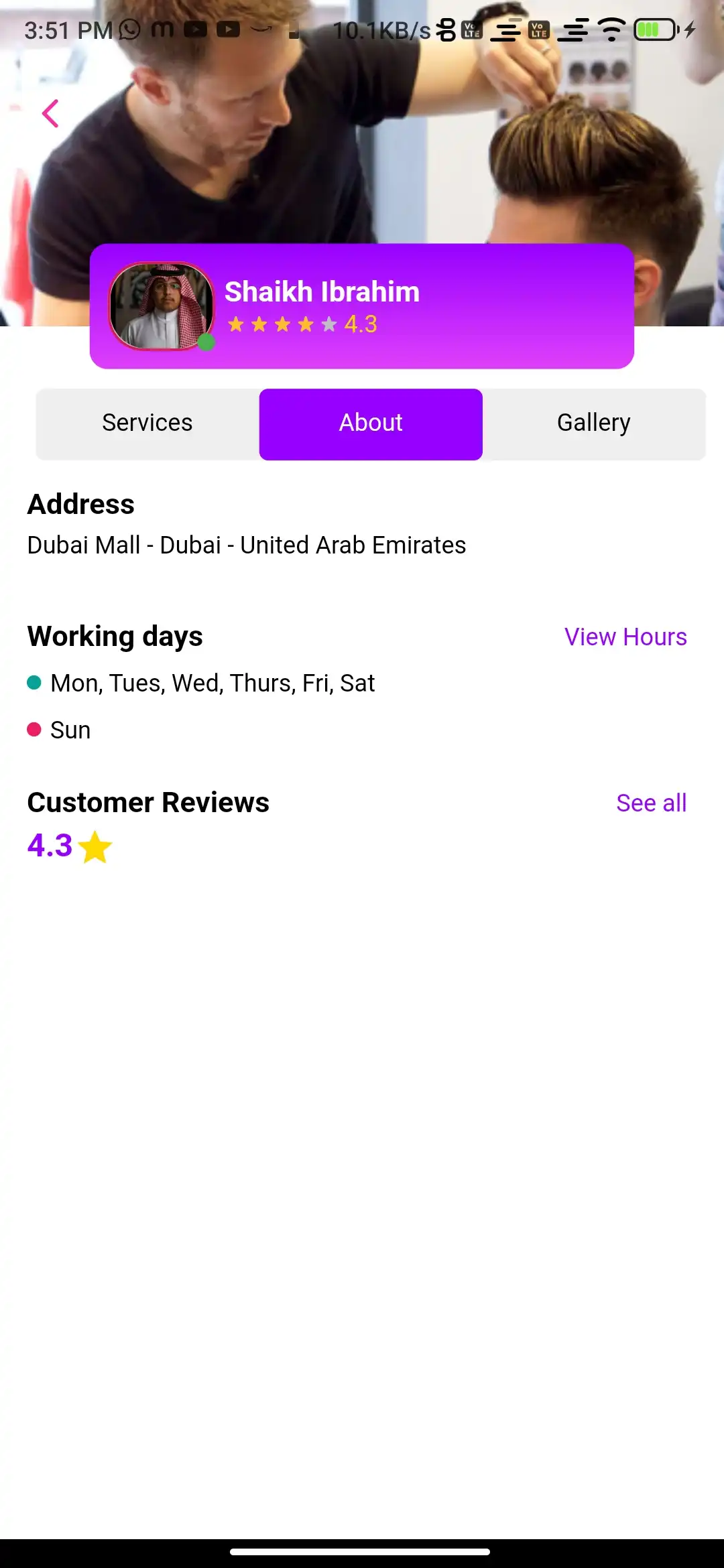Screen dimensions: 724x1568
Task: Open View Hours for working schedule
Action: [625, 637]
